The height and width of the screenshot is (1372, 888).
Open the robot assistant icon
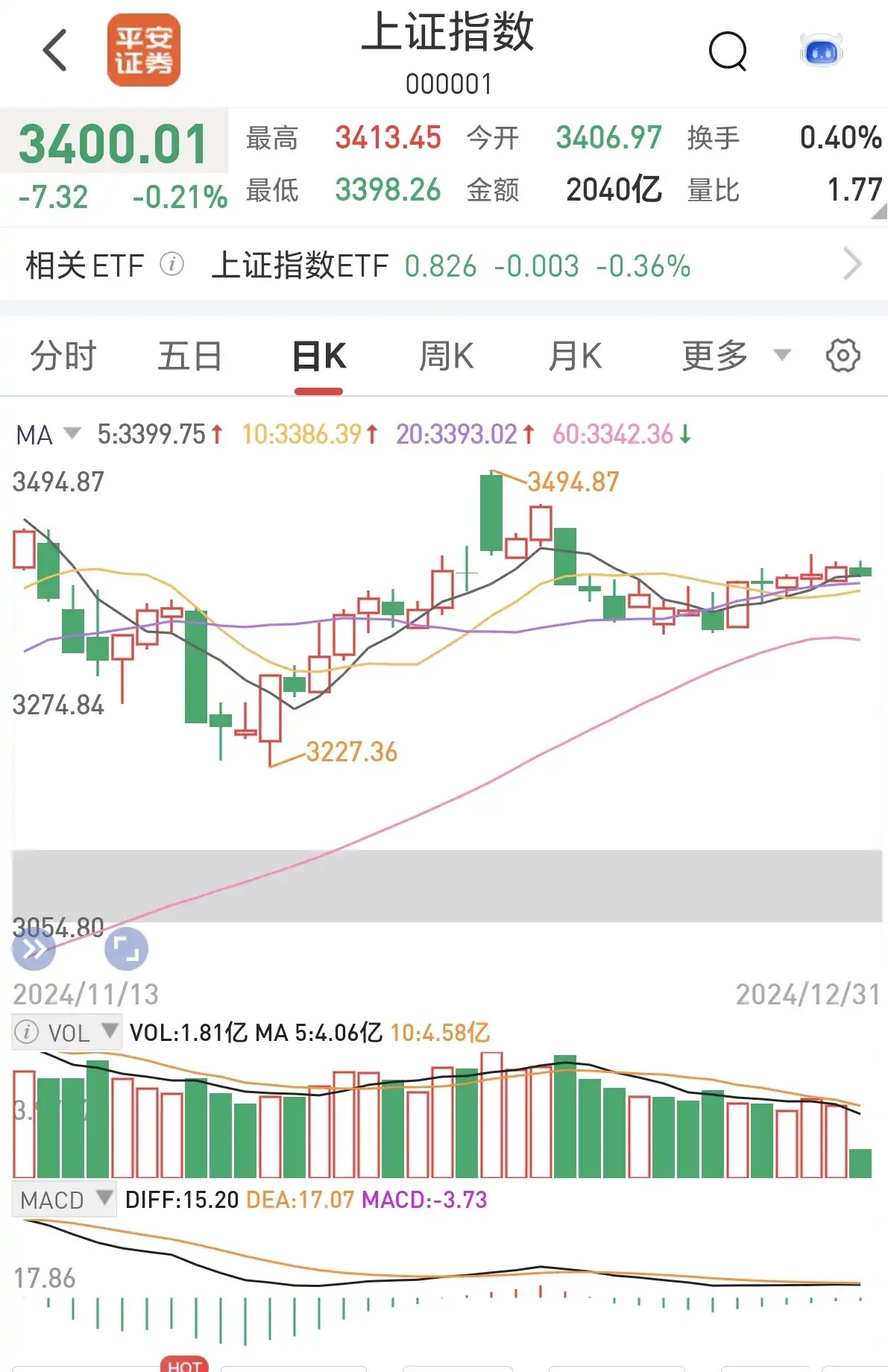point(821,51)
